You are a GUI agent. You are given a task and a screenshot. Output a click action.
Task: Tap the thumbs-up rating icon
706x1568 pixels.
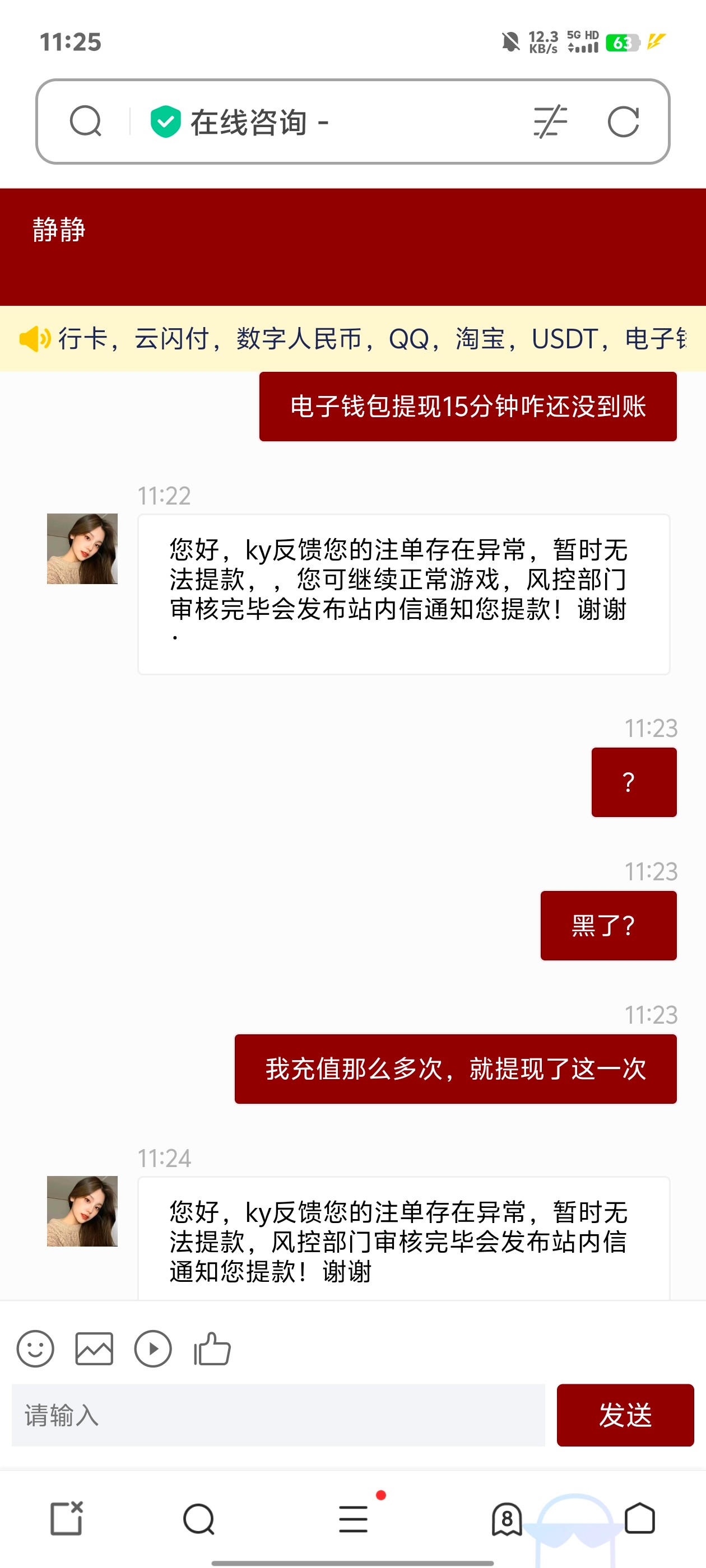tap(212, 1349)
